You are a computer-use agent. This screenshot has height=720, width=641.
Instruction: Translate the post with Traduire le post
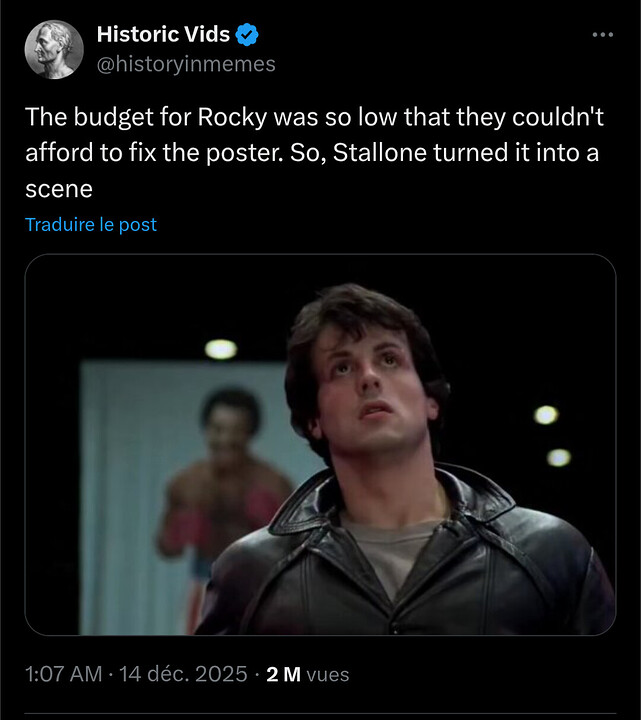pos(91,225)
